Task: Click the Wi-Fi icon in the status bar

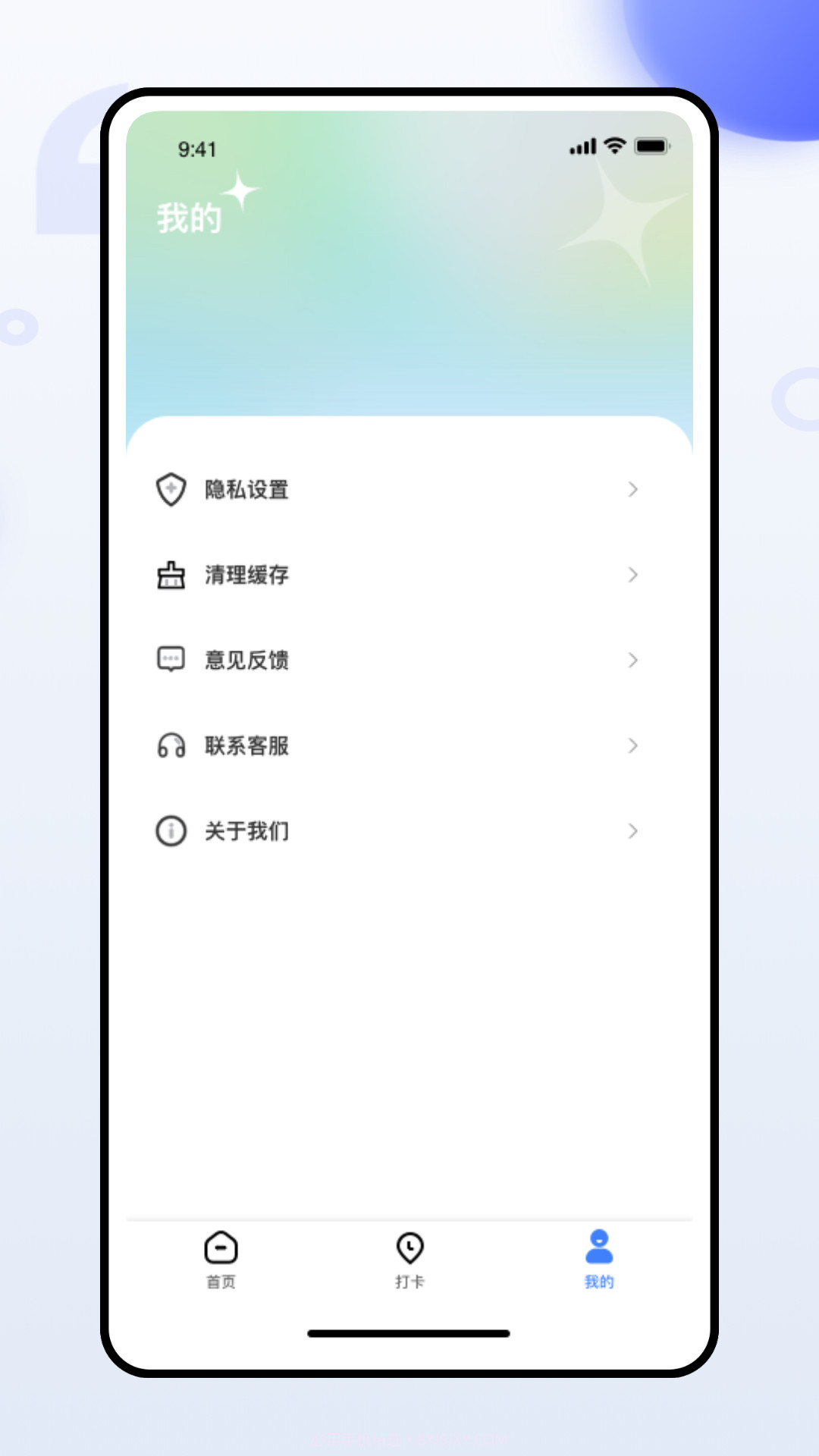Action: coord(614,145)
